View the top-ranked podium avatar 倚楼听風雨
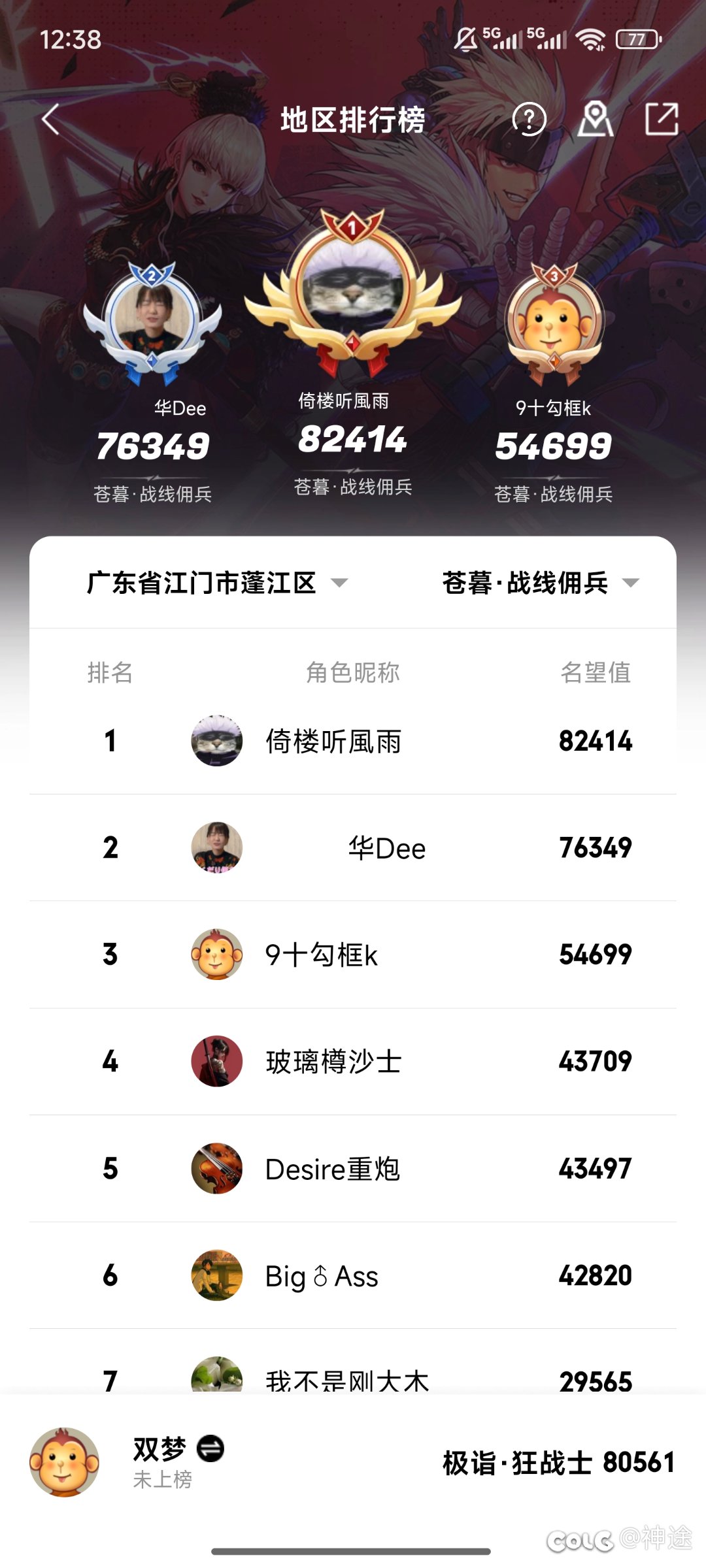The height and width of the screenshot is (1568, 706). click(352, 287)
